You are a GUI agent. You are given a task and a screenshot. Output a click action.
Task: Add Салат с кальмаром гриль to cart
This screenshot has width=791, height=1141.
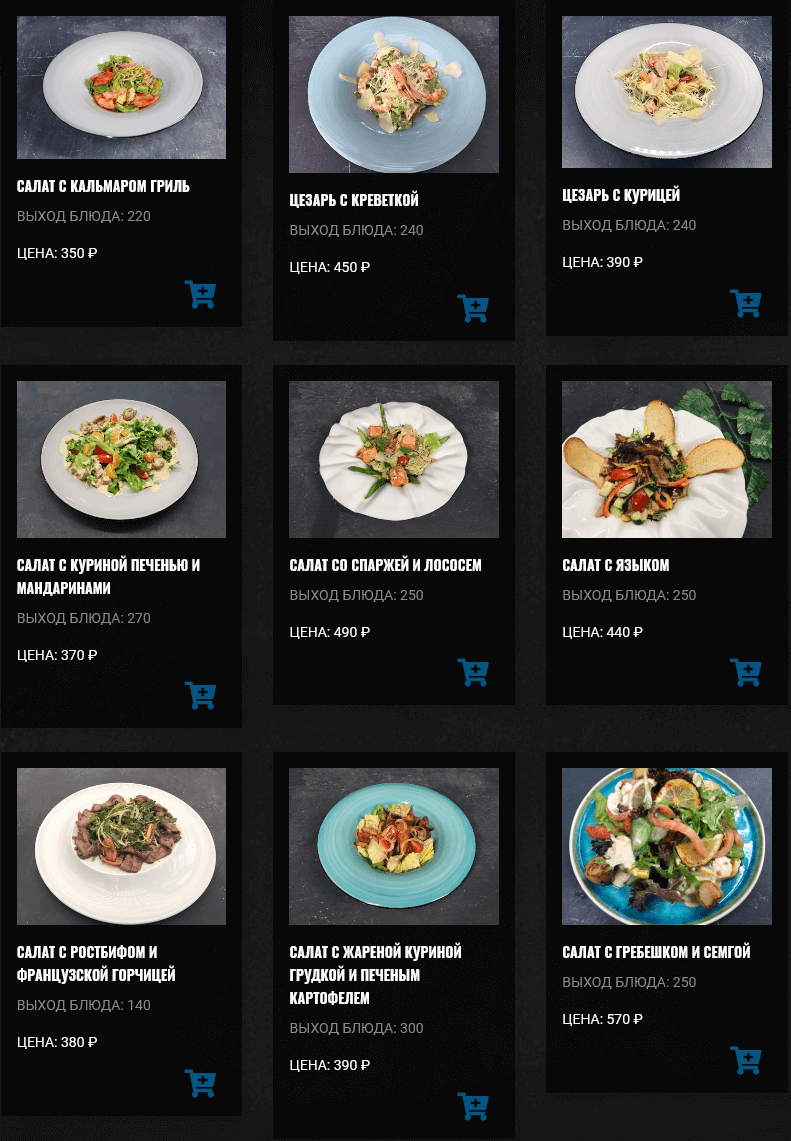click(x=200, y=295)
